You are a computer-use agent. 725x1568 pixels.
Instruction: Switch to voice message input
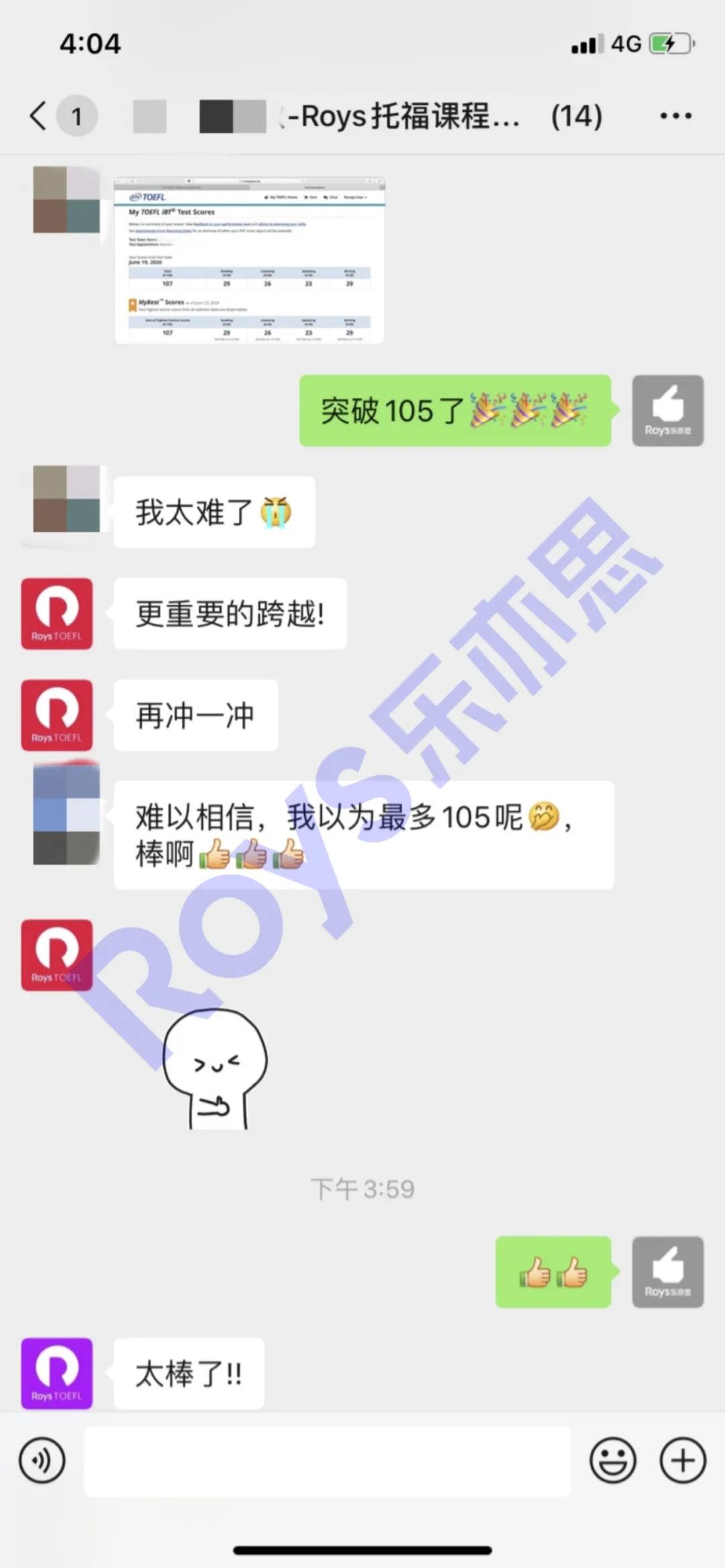pos(42,1461)
